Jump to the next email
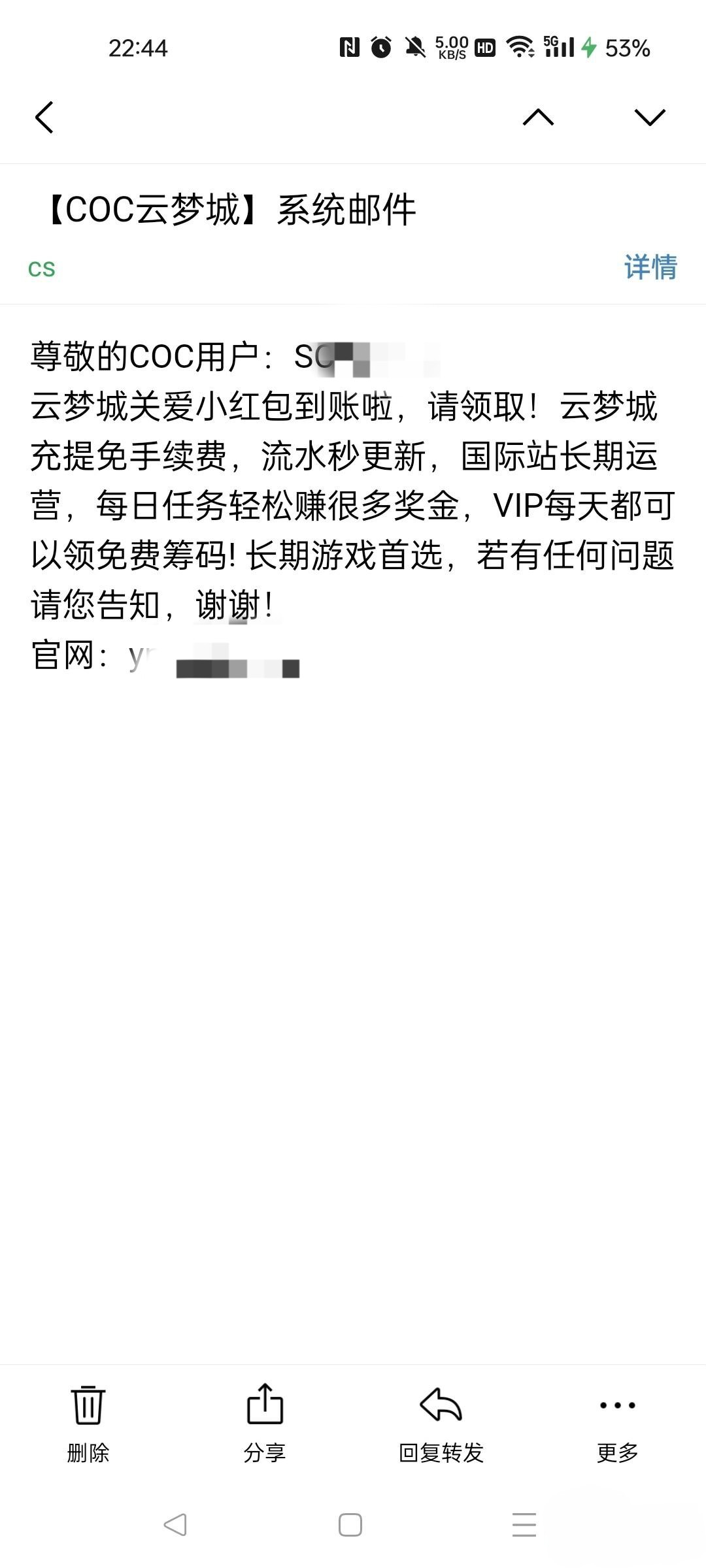 tap(650, 118)
